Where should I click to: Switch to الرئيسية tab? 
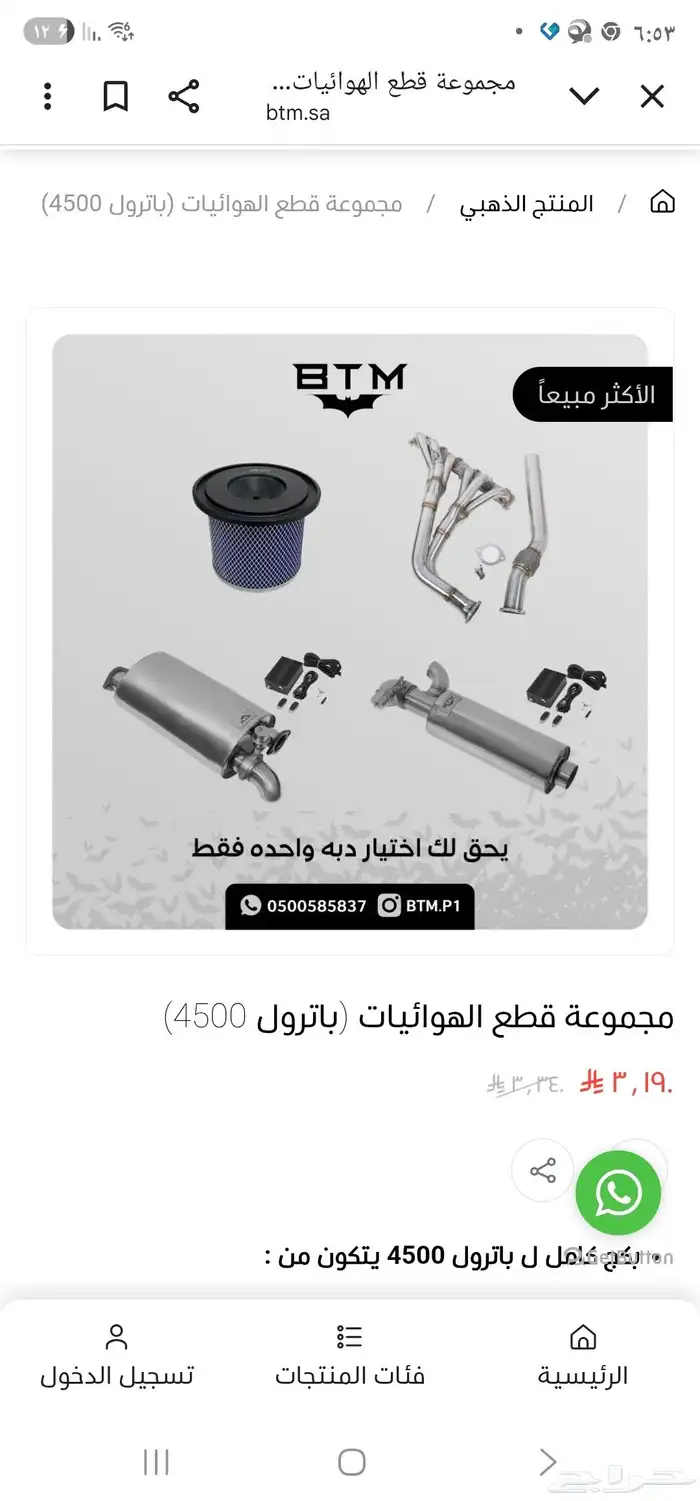pos(583,1355)
